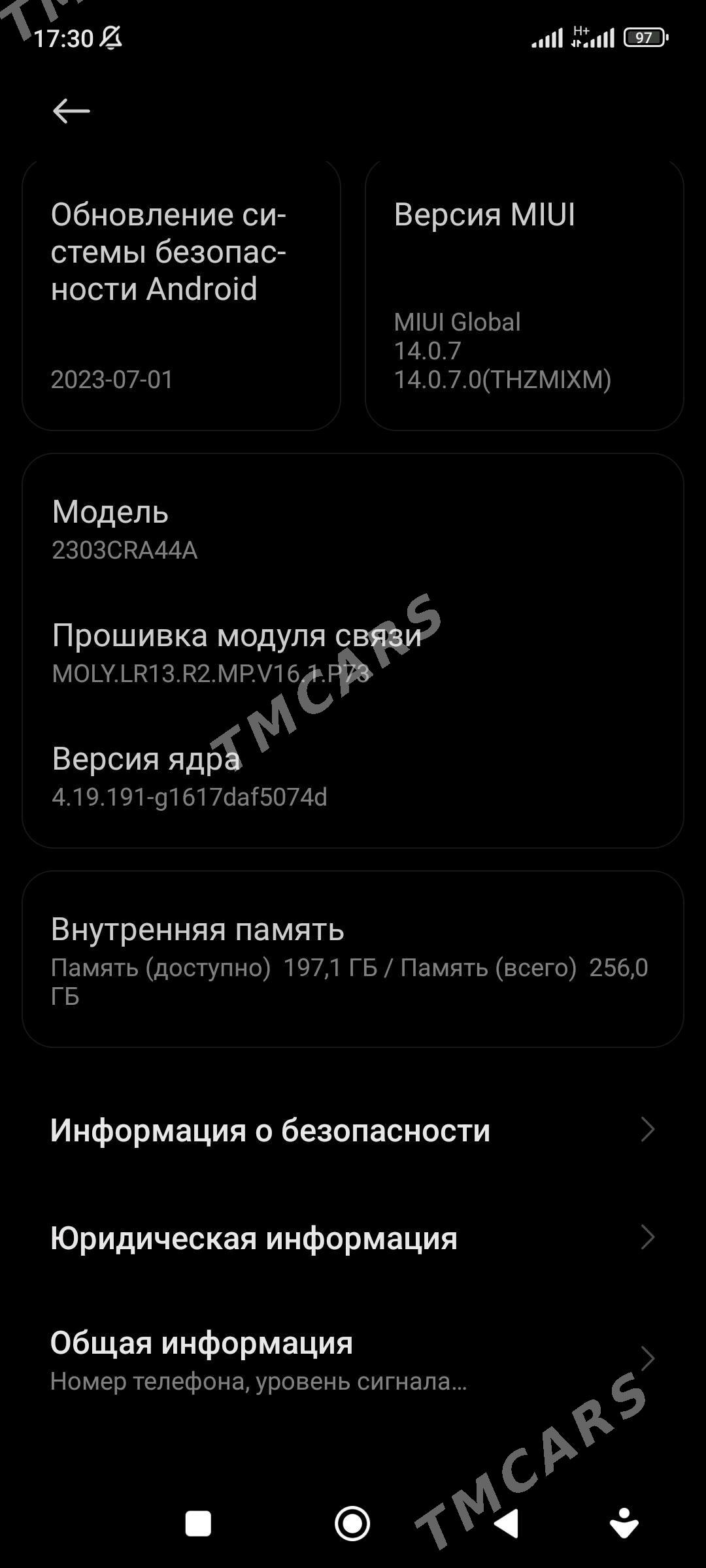Open Внутренняя память storage details
Viewport: 706px width, 1568px height.
[353, 959]
